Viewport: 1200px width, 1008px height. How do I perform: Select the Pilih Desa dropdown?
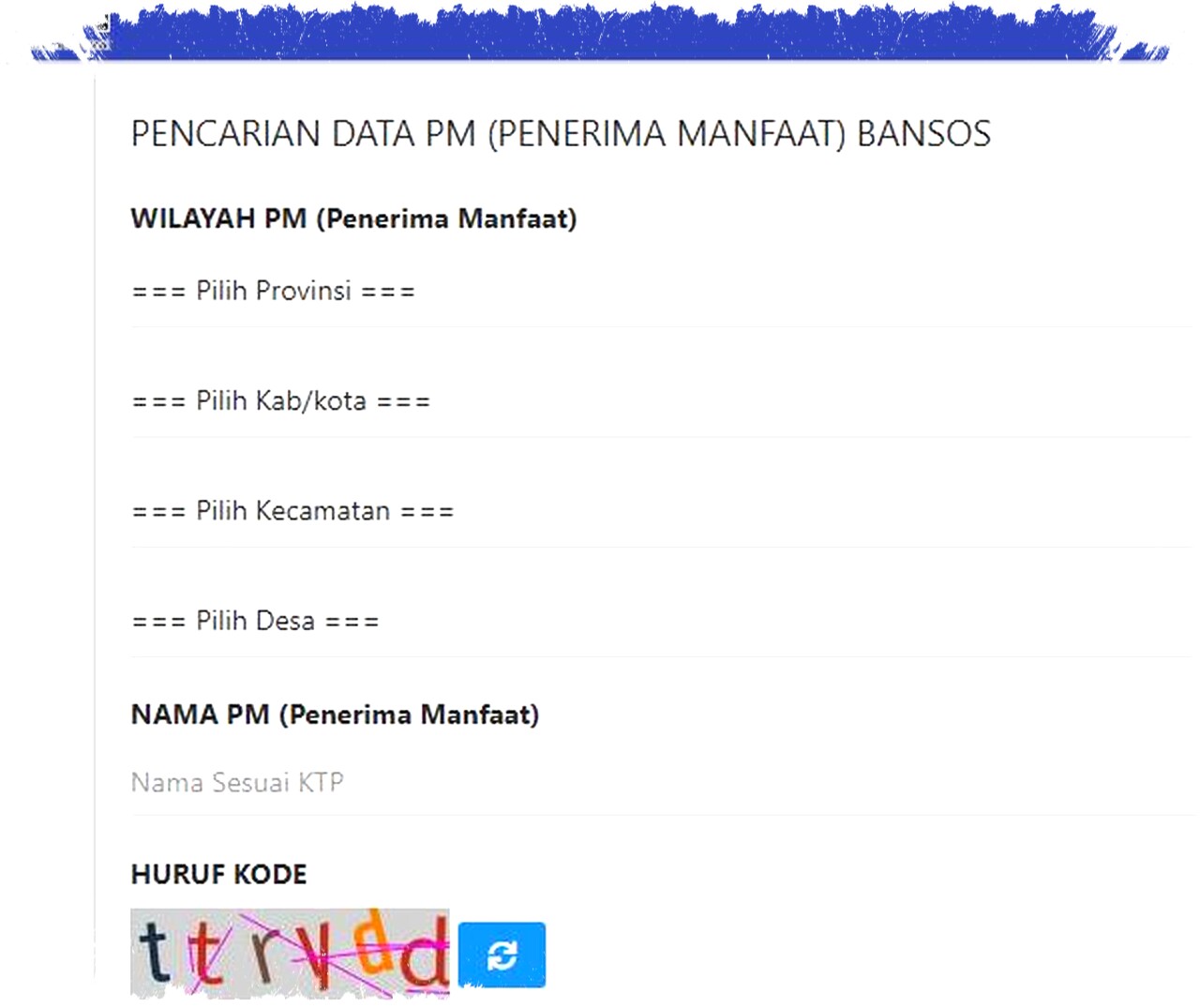click(x=656, y=621)
